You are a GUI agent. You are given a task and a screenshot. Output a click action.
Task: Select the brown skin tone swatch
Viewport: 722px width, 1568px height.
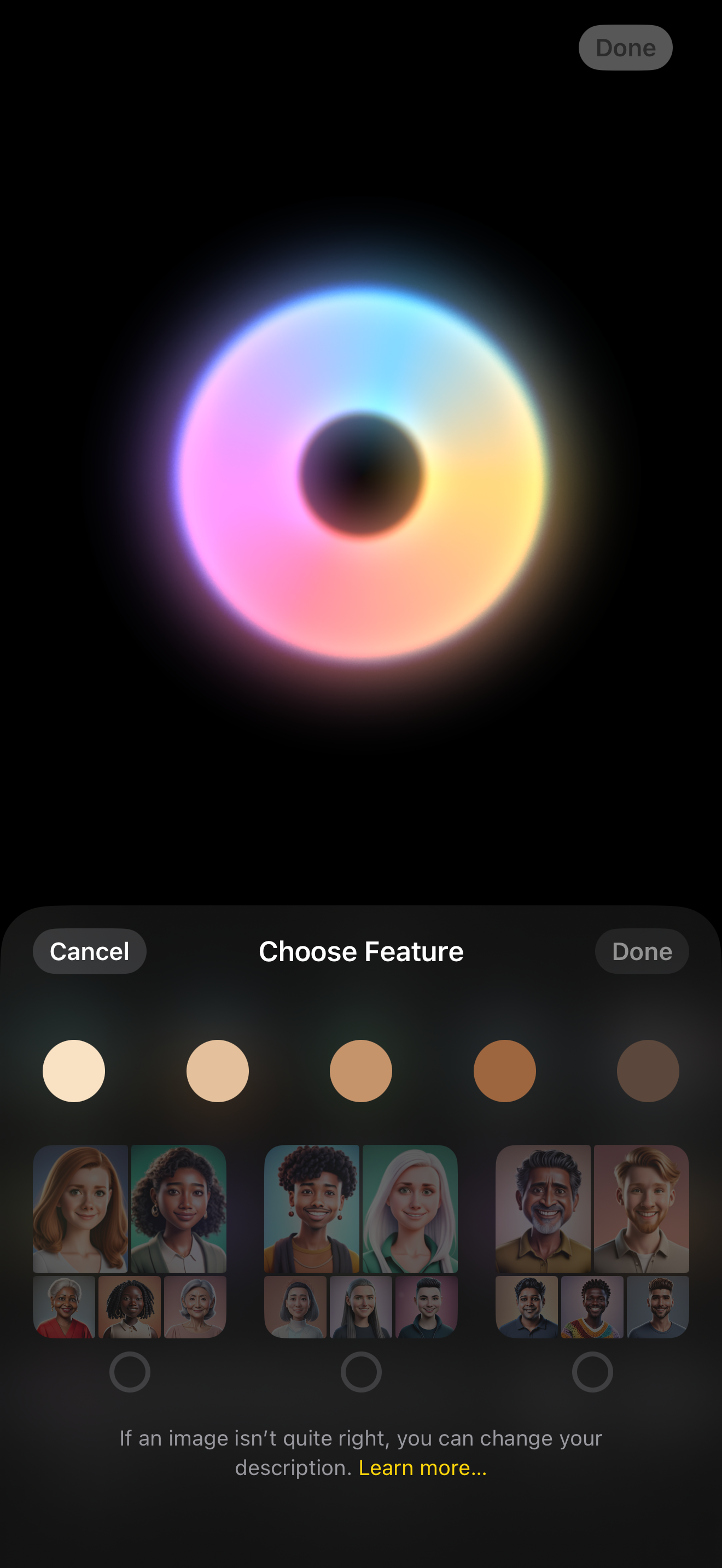[x=505, y=1070]
